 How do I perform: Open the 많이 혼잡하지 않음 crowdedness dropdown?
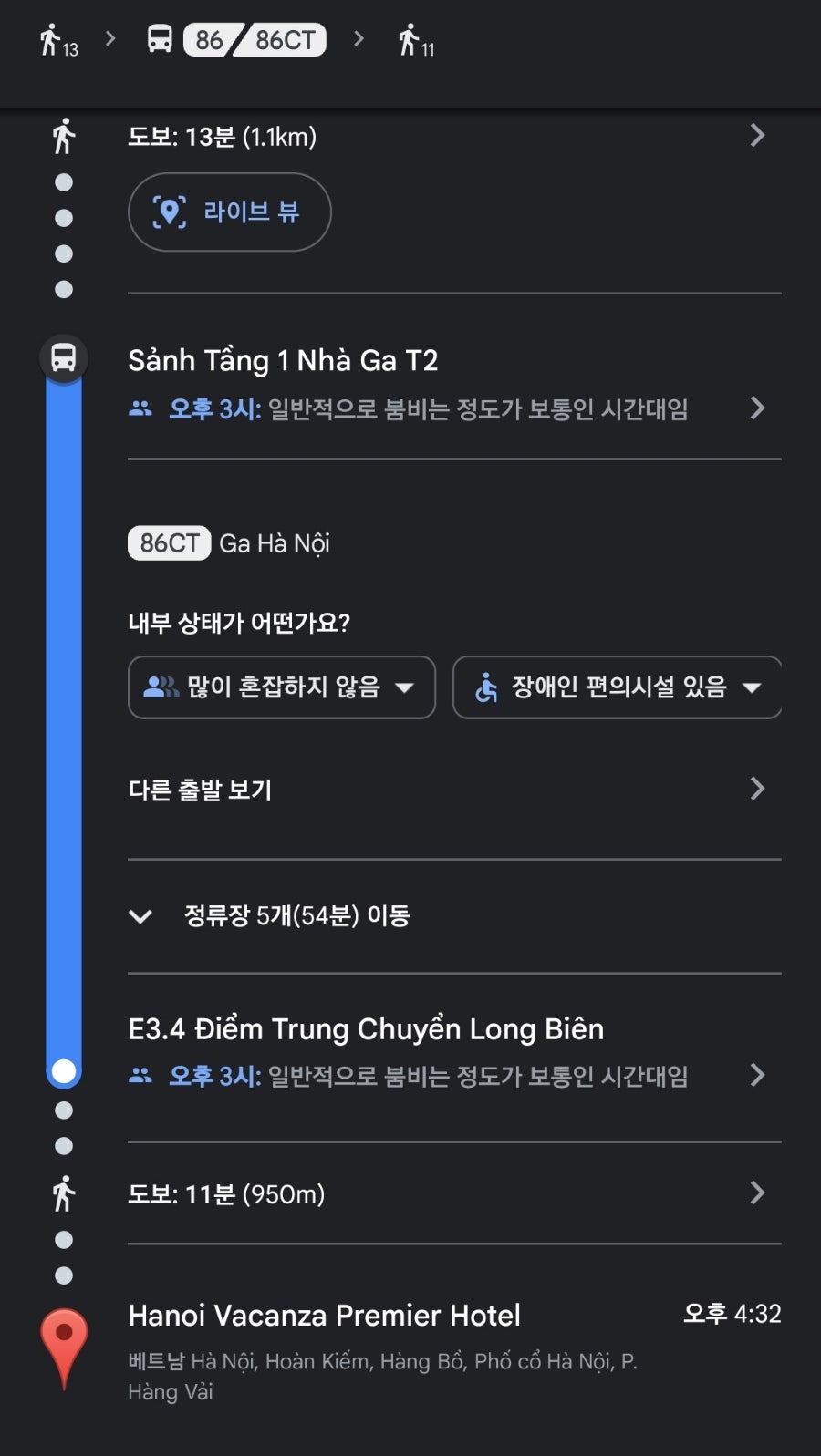[282, 687]
